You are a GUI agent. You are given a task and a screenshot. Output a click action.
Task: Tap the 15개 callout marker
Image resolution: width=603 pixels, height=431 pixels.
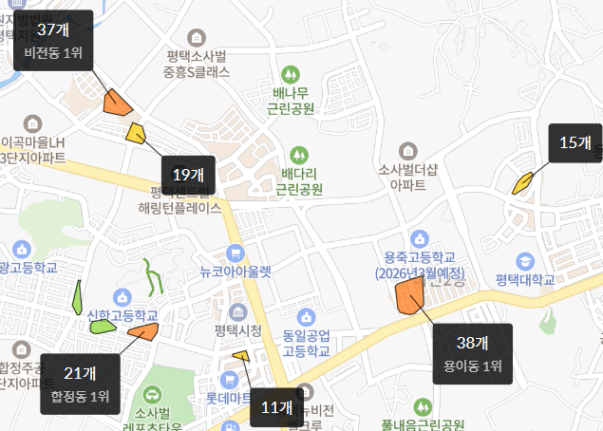point(575,144)
